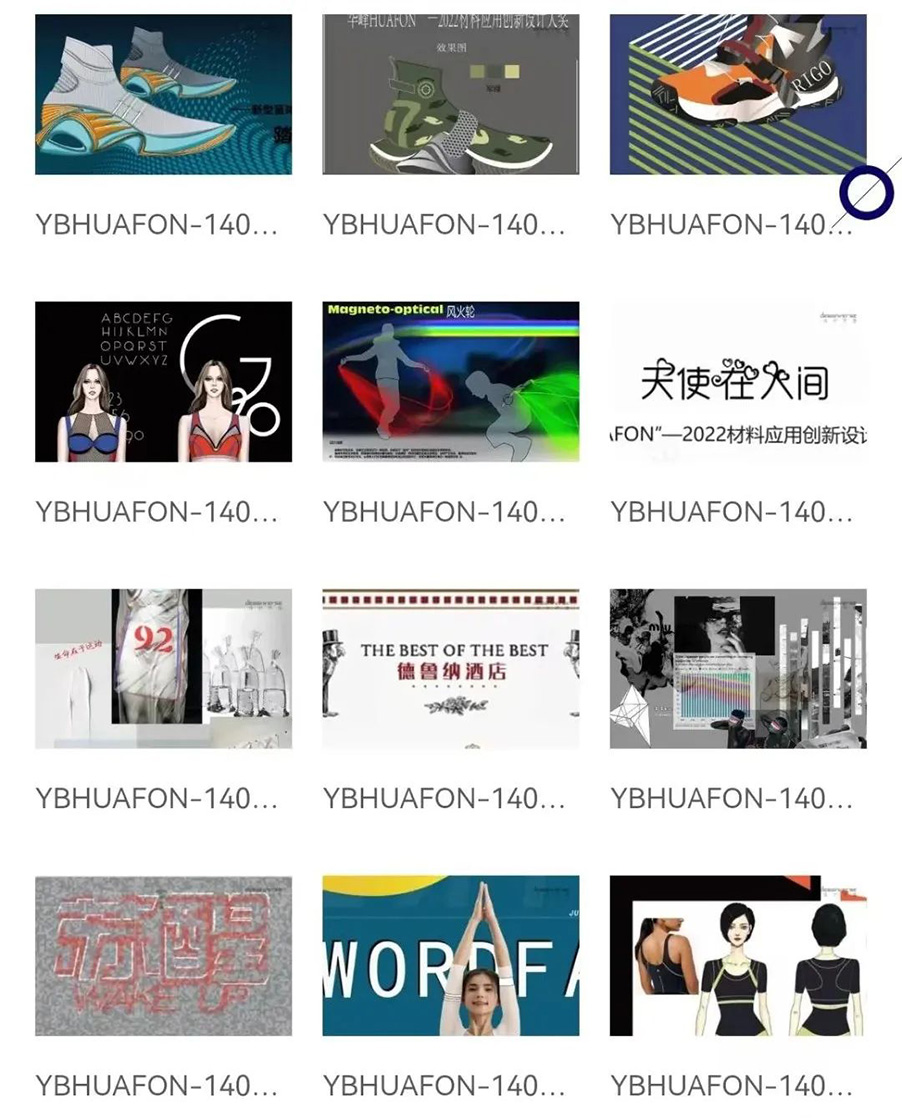The image size is (902, 1118).
Task: Open the black sportswear figures file
Action: tap(737, 955)
